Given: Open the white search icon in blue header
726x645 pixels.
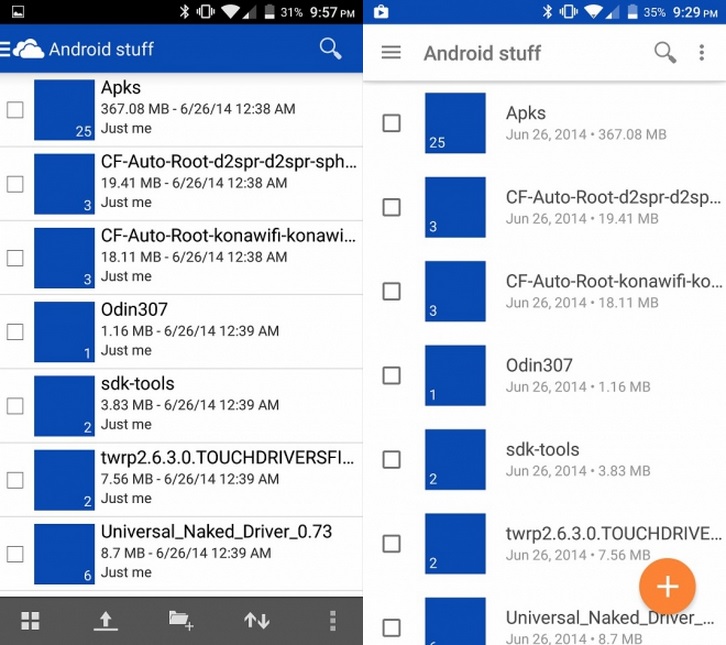Looking at the screenshot, I should pos(330,48).
